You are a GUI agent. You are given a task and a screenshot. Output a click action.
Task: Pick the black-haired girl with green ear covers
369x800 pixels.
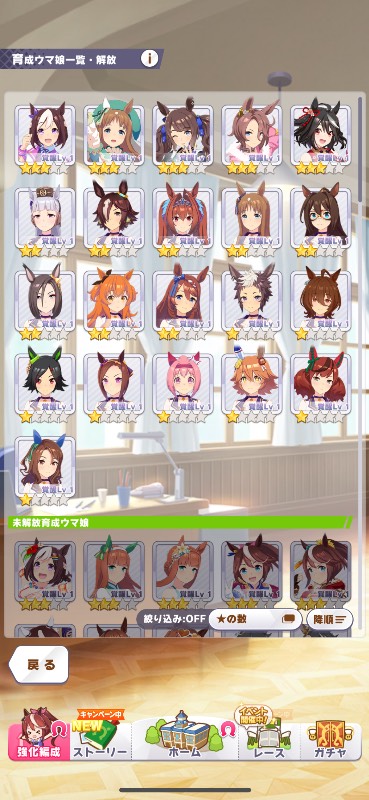pos(45,388)
